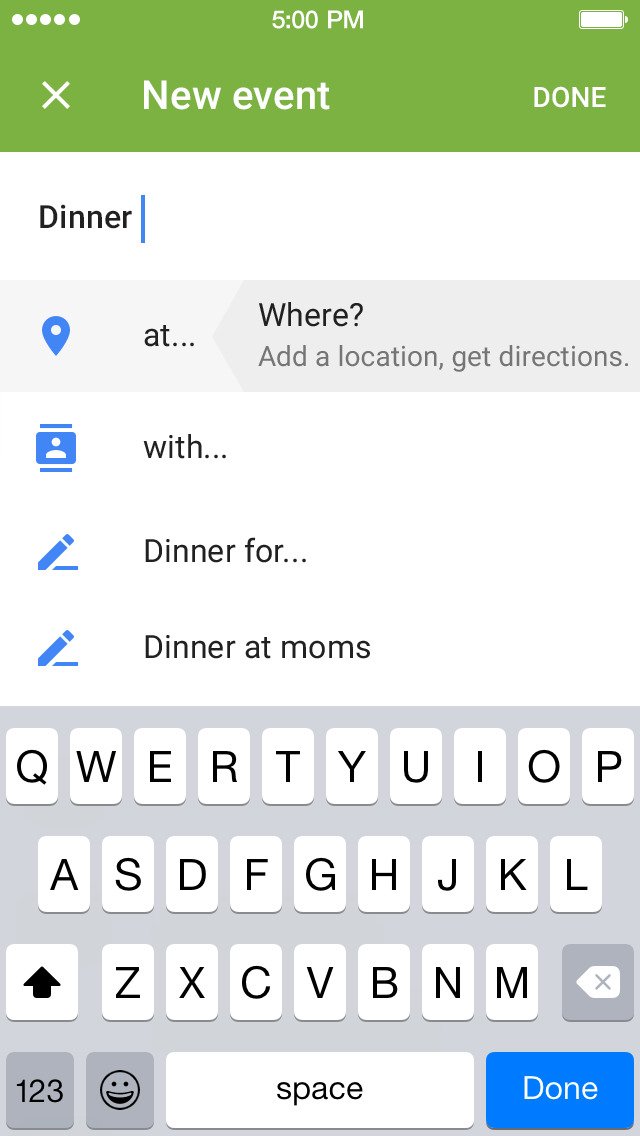Switch to the 123 numbers keyboard
The image size is (640, 1136).
tap(40, 1089)
